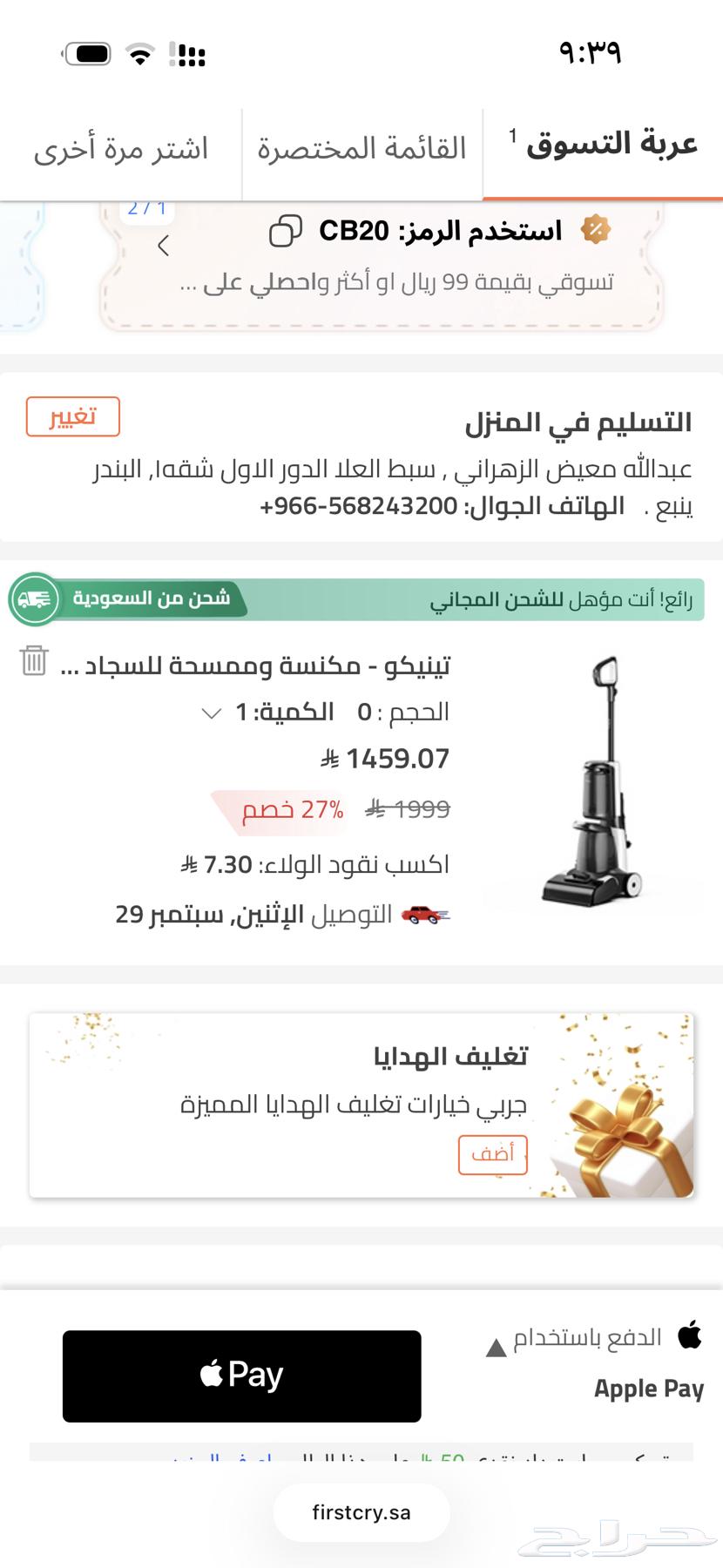
Task: Open the firstcry.sa link at the bottom
Action: click(361, 1513)
